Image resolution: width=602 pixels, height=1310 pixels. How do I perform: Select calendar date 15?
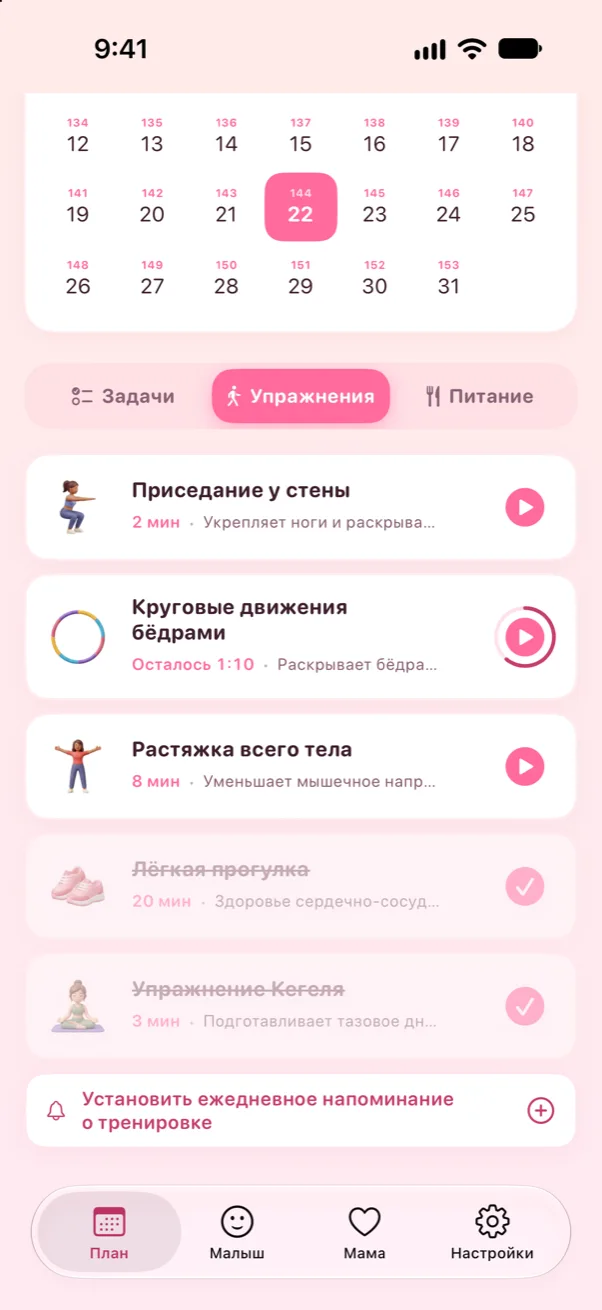coord(301,137)
